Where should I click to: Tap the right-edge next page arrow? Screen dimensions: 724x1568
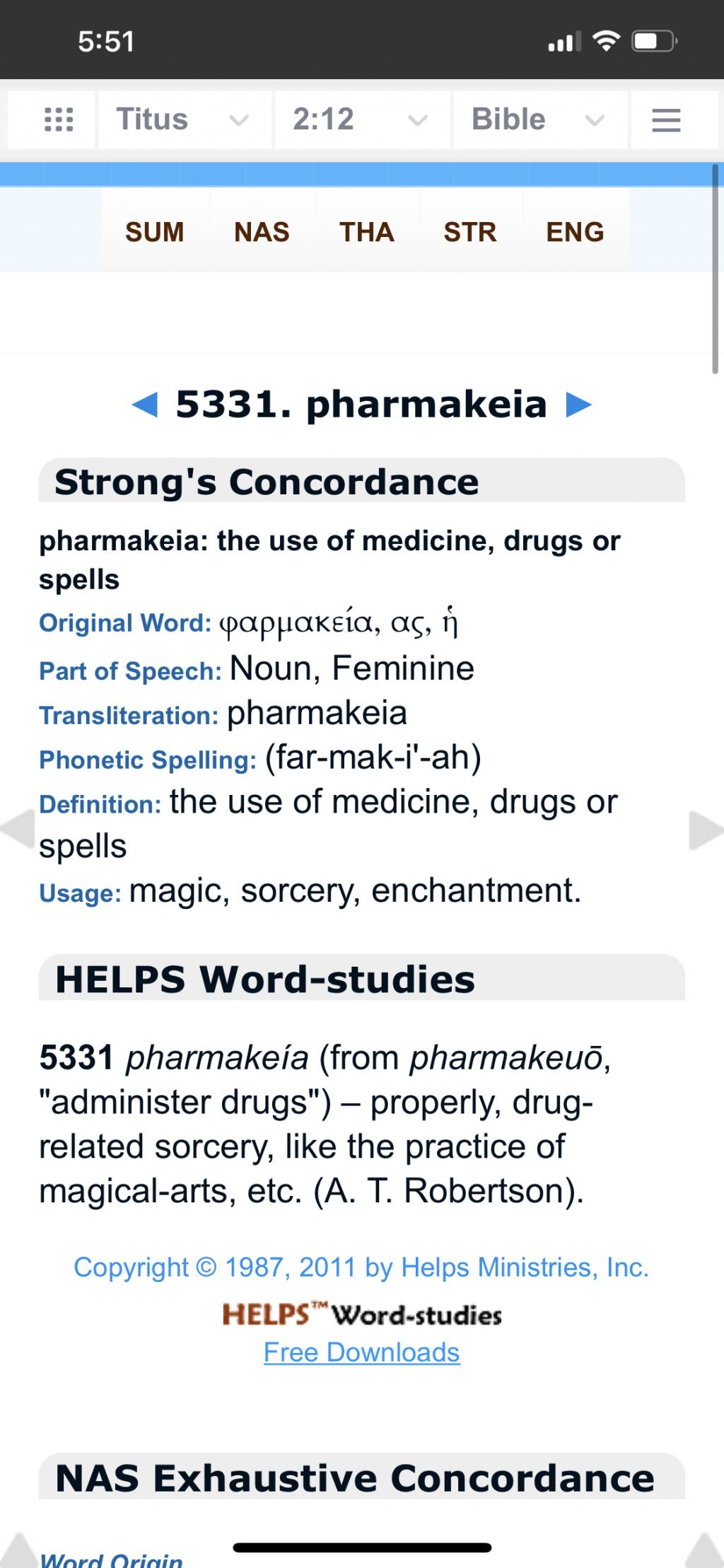point(705,830)
